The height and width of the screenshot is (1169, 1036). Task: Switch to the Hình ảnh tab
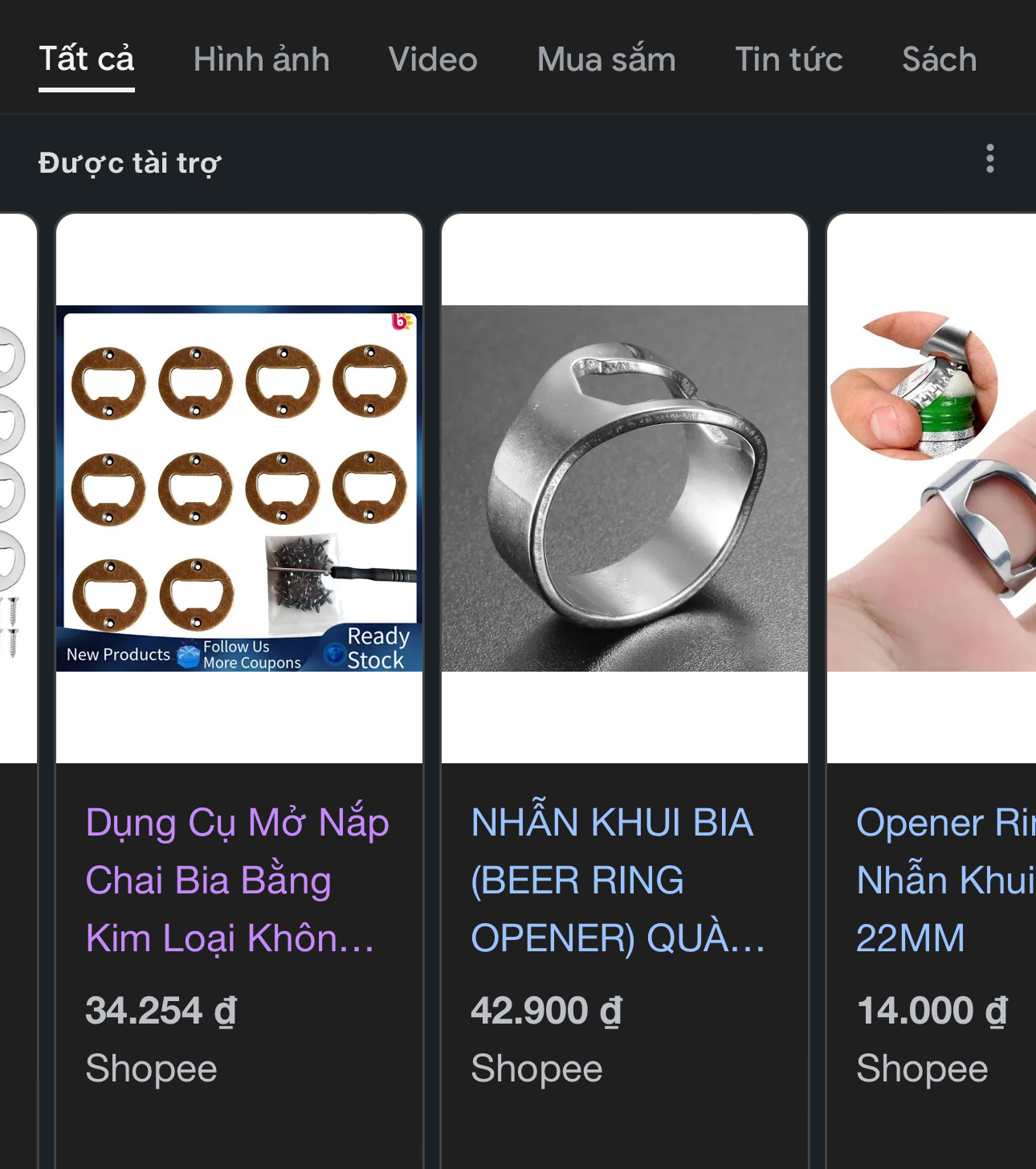click(261, 59)
